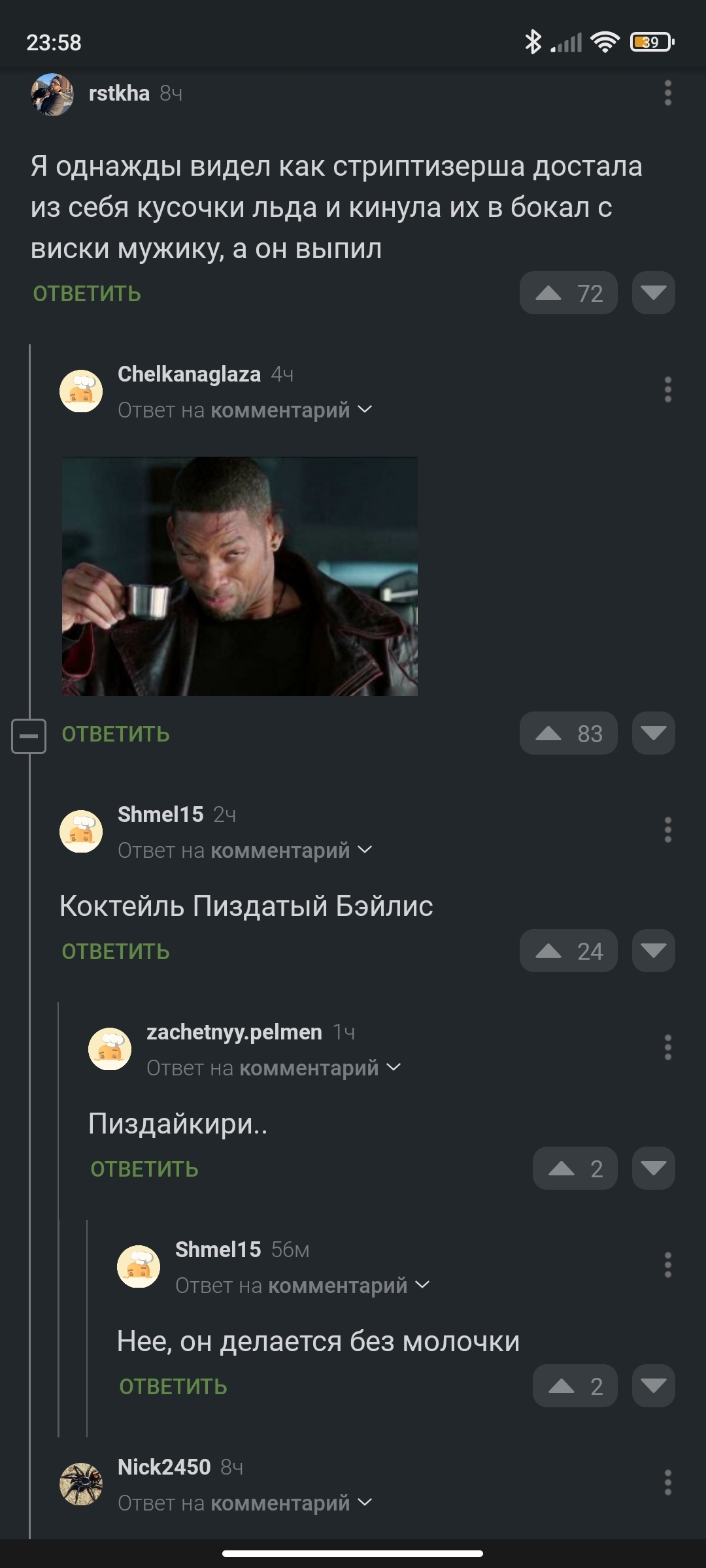Screen dimensions: 706x1568
Task: Open overflow menu on Nick2450's comment
Action: (667, 1483)
